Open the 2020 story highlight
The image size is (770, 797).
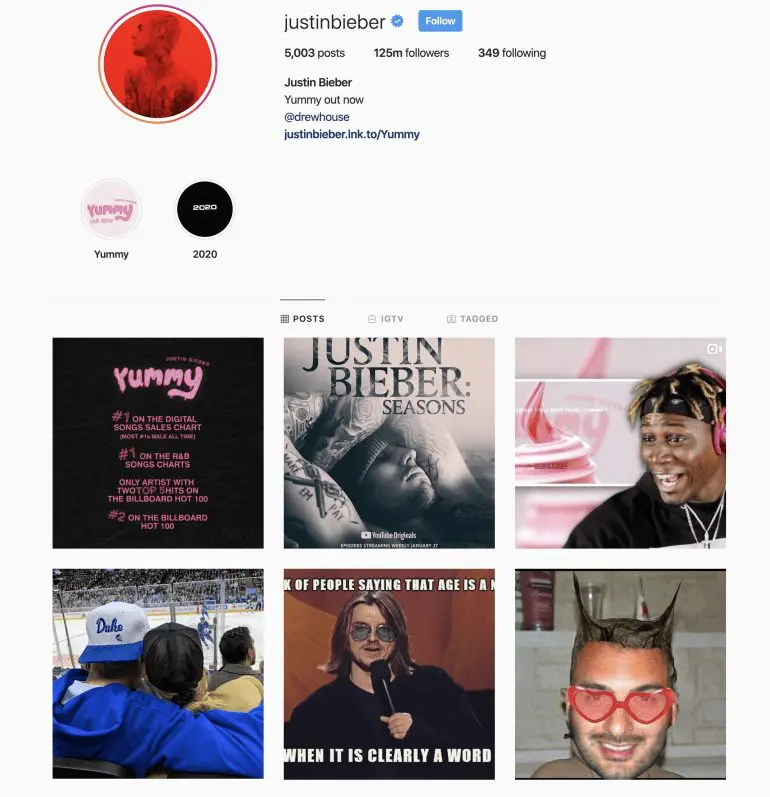204,210
